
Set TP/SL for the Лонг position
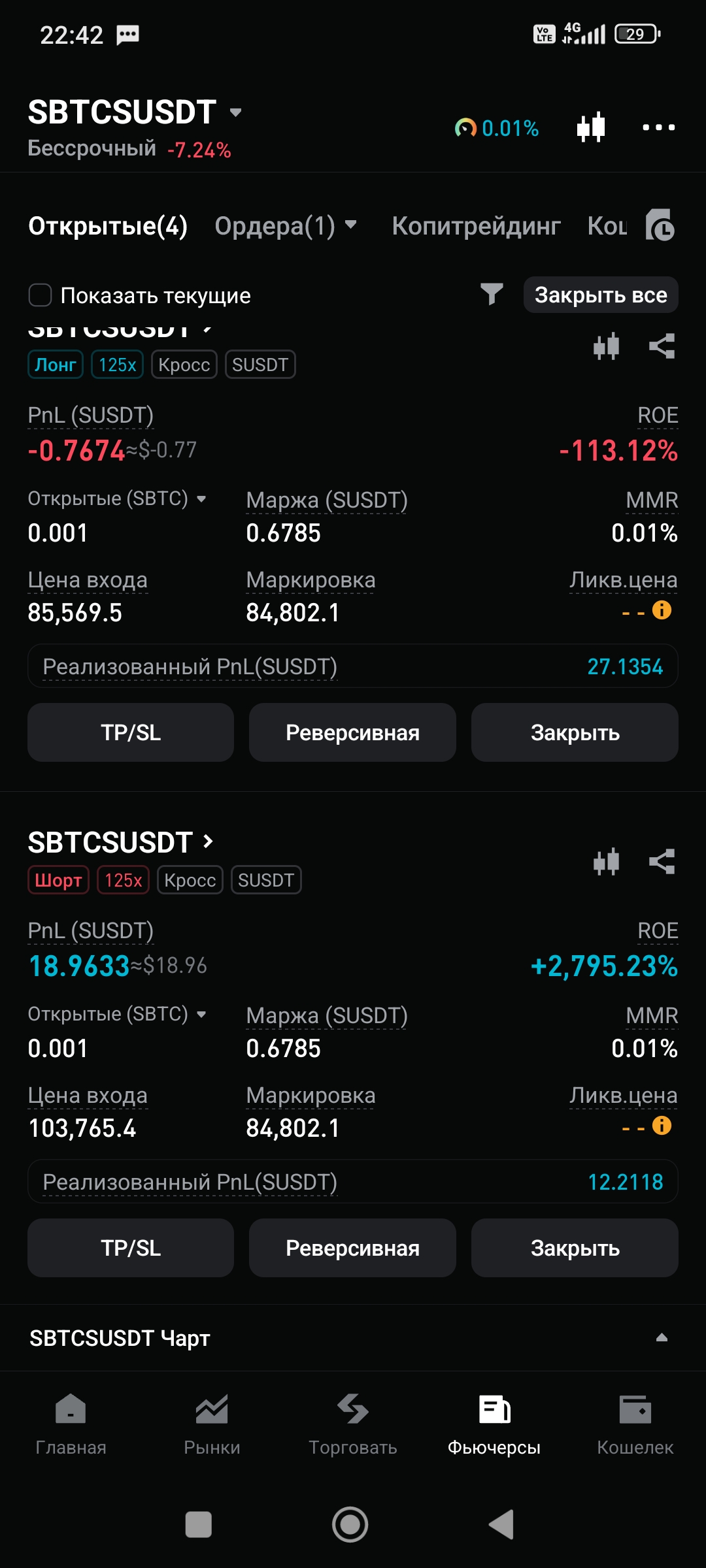point(131,732)
